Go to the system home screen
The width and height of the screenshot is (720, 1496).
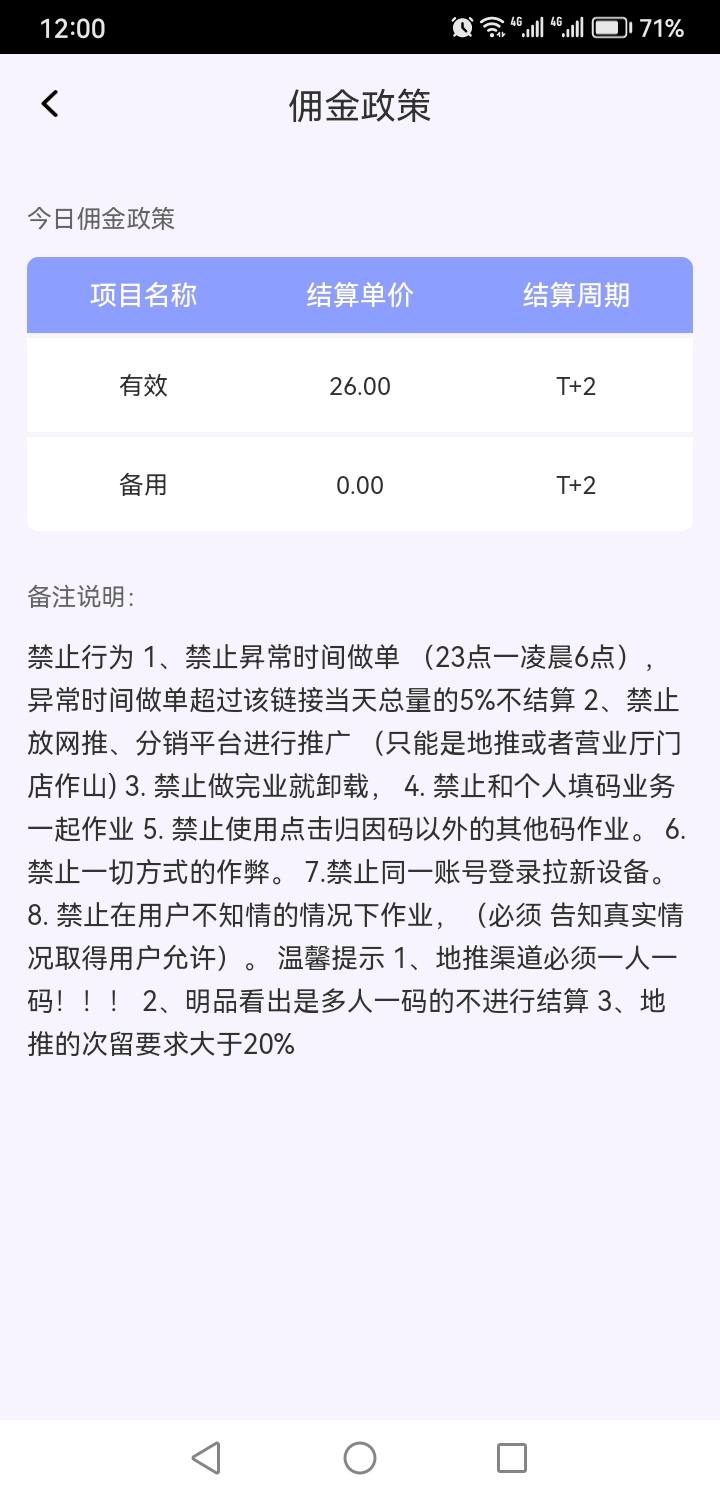tap(360, 1458)
